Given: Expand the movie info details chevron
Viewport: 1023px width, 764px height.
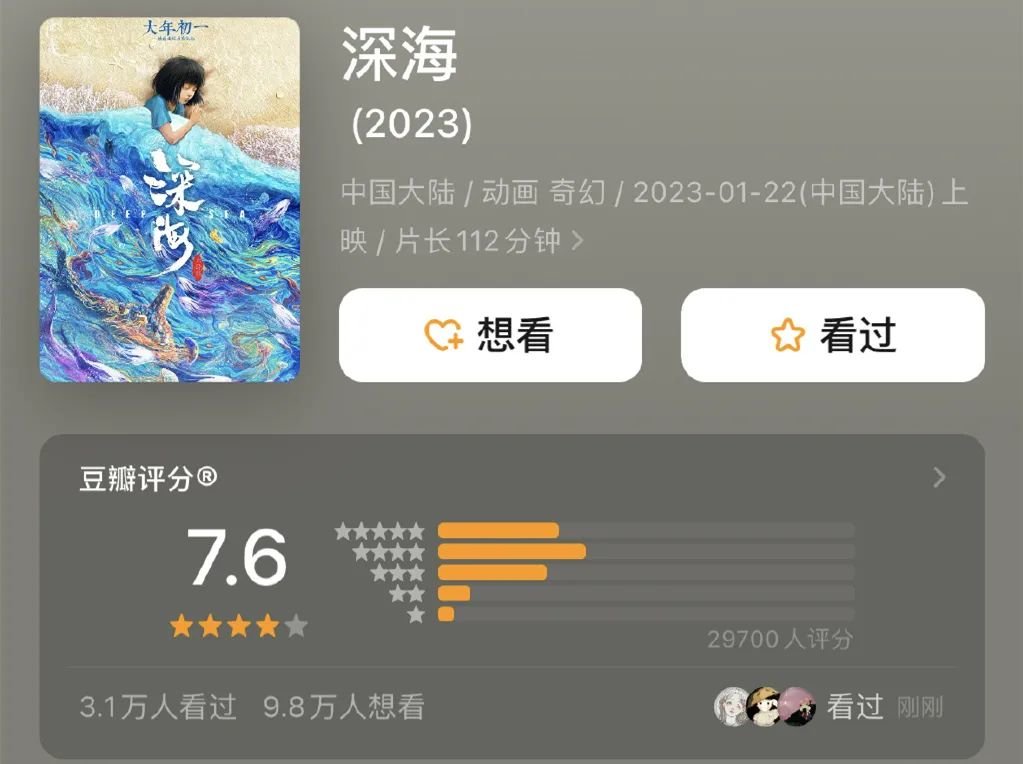Looking at the screenshot, I should (577, 241).
